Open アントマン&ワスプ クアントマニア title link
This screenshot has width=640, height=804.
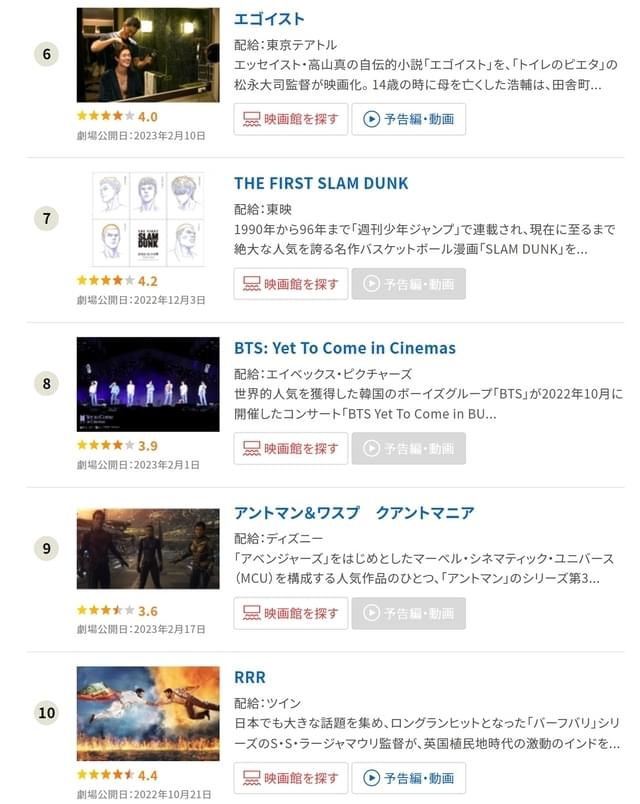354,513
